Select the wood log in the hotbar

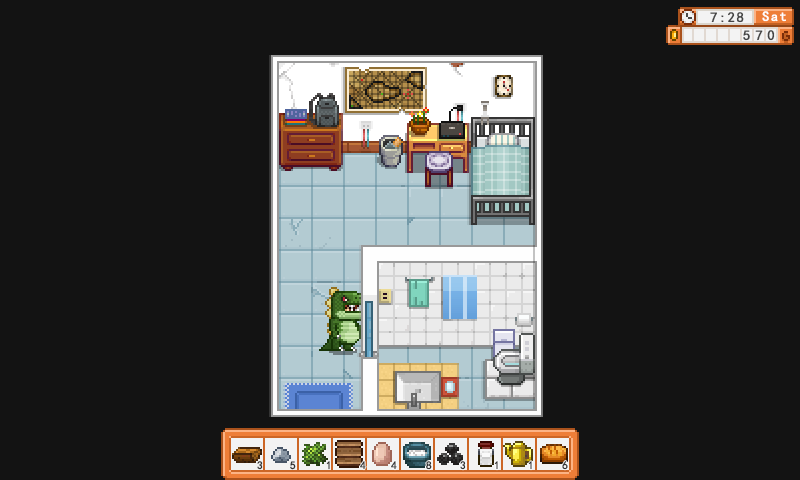click(x=247, y=454)
